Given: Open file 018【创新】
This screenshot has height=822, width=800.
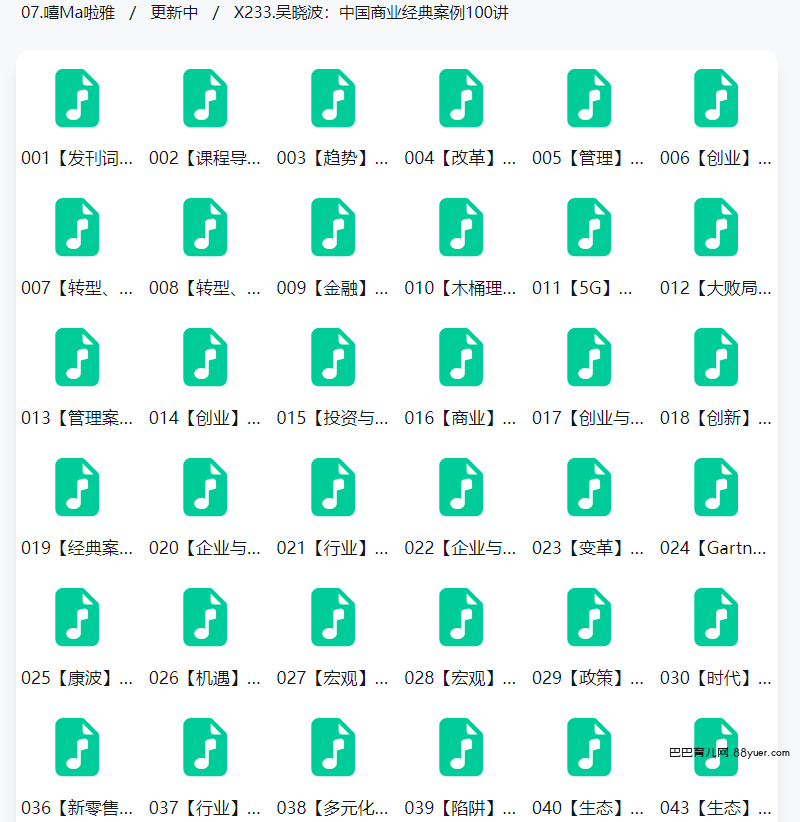Looking at the screenshot, I should click(x=716, y=357).
